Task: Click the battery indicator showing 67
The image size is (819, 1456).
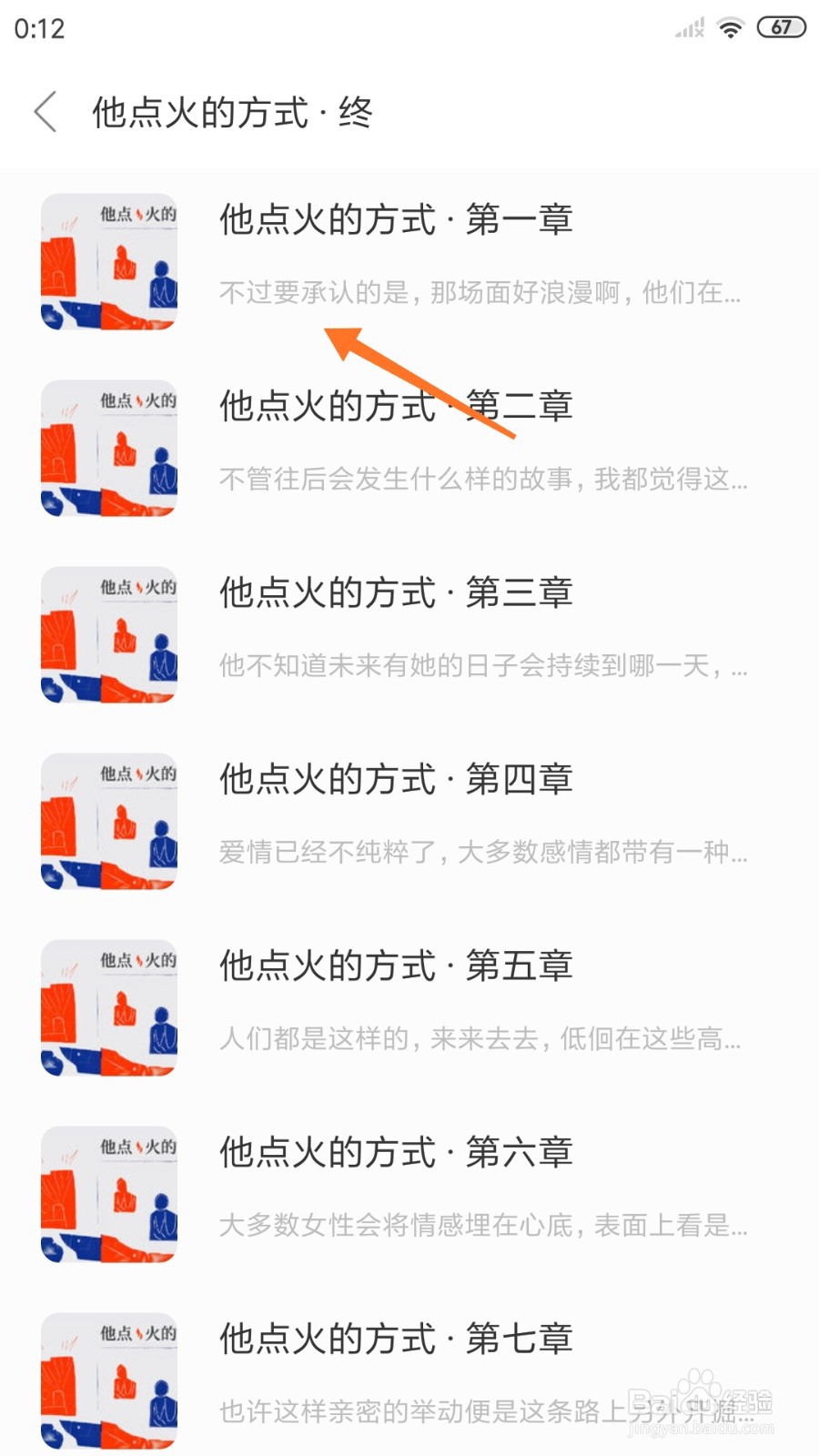Action: 780,27
